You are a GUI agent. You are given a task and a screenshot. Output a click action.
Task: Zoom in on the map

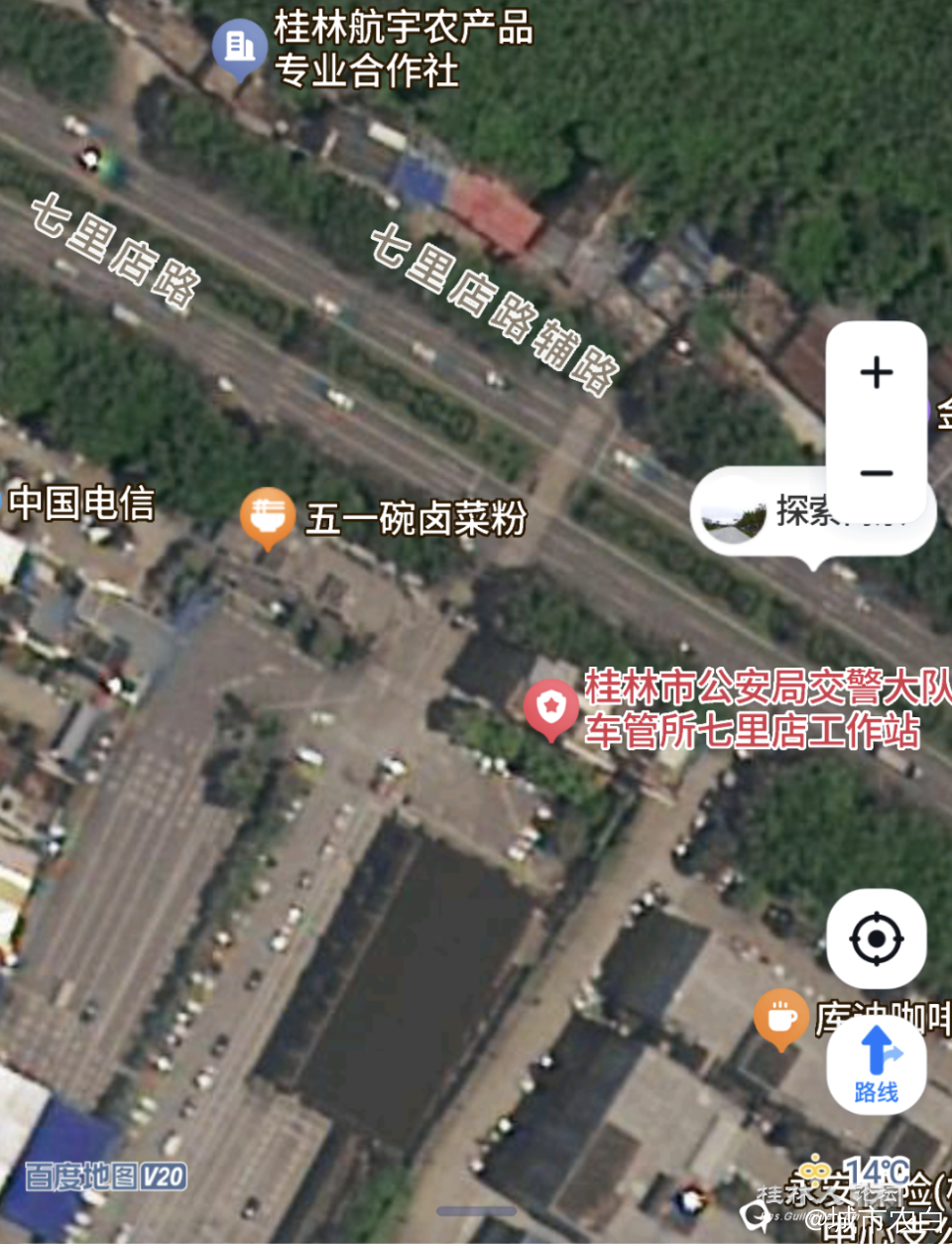(x=876, y=373)
